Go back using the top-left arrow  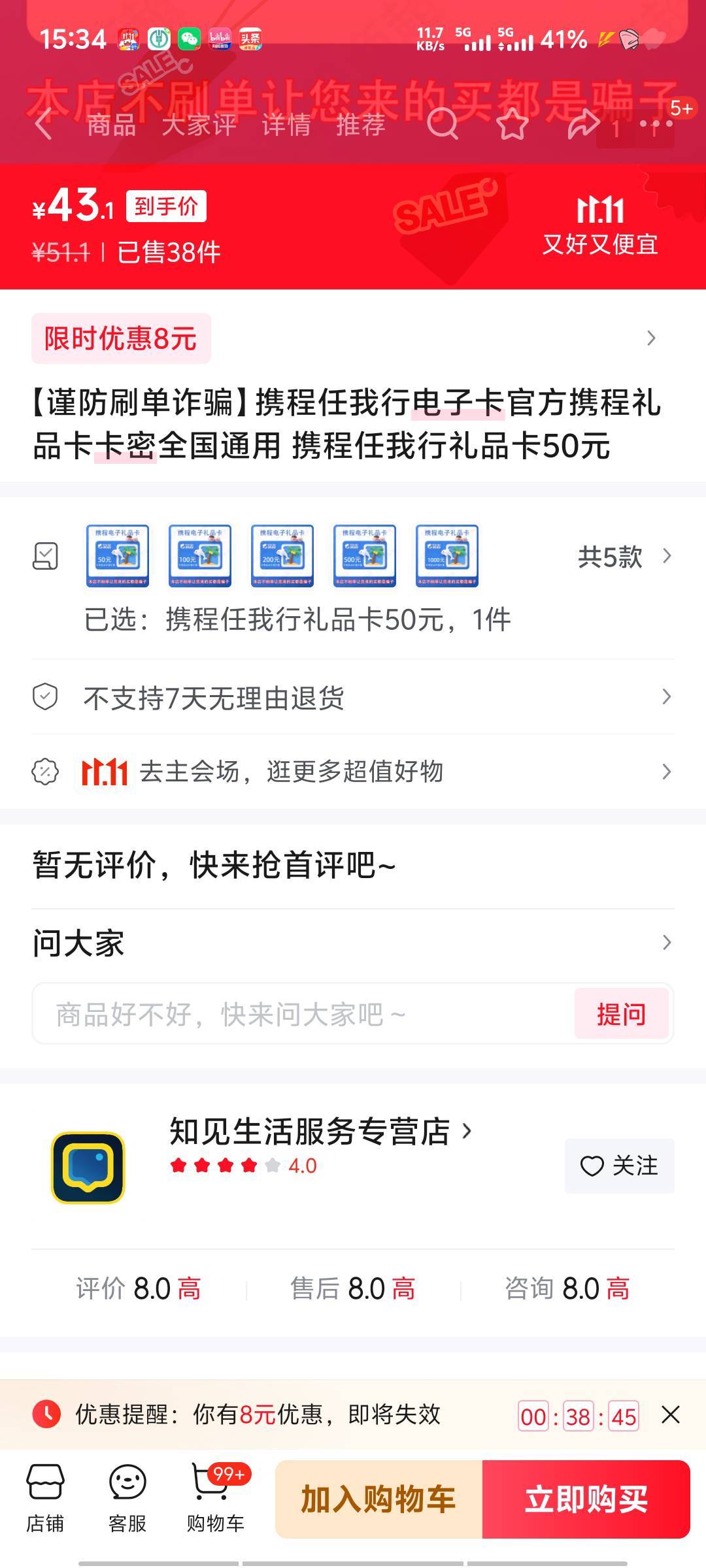click(44, 124)
